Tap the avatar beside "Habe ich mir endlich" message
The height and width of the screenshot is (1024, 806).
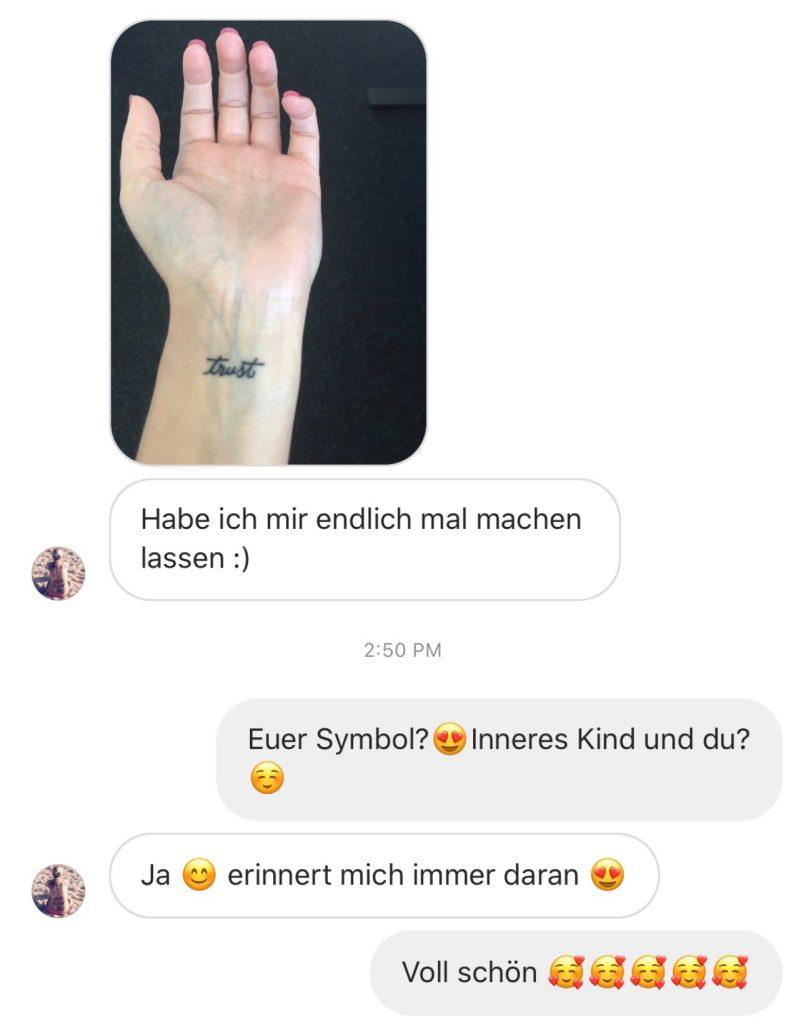pyautogui.click(x=59, y=574)
